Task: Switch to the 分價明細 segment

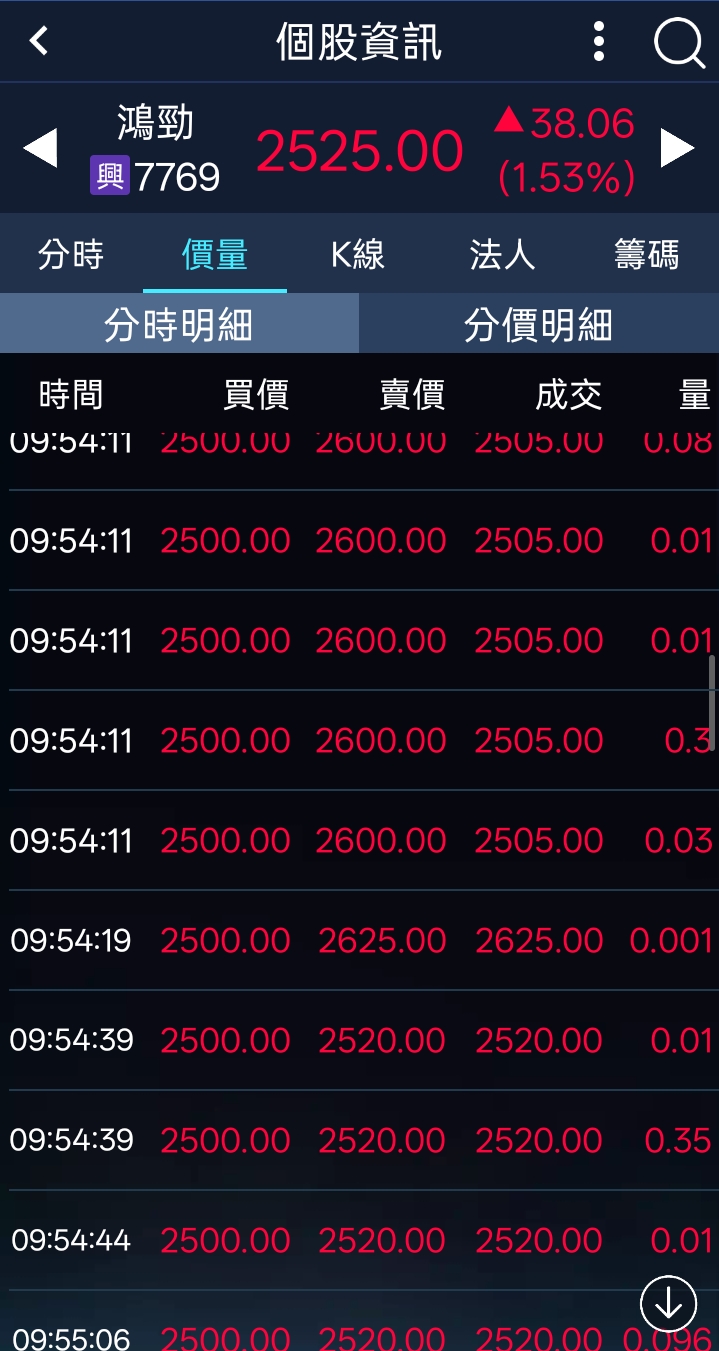Action: click(538, 325)
